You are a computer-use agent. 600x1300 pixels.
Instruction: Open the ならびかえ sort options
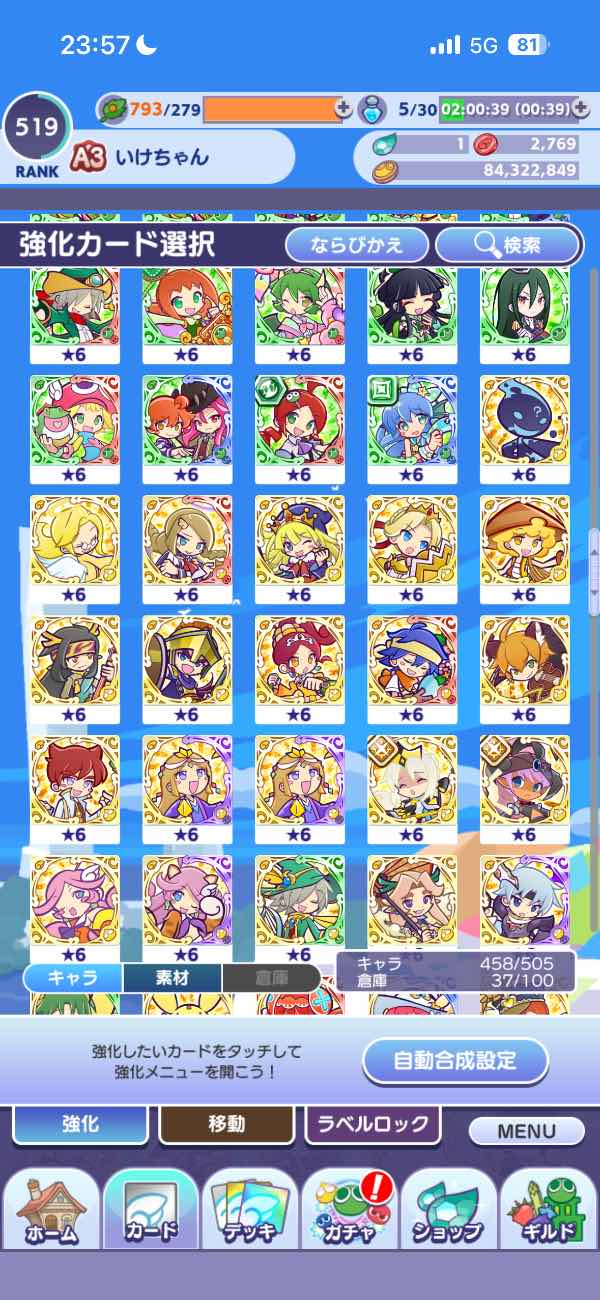tap(356, 245)
